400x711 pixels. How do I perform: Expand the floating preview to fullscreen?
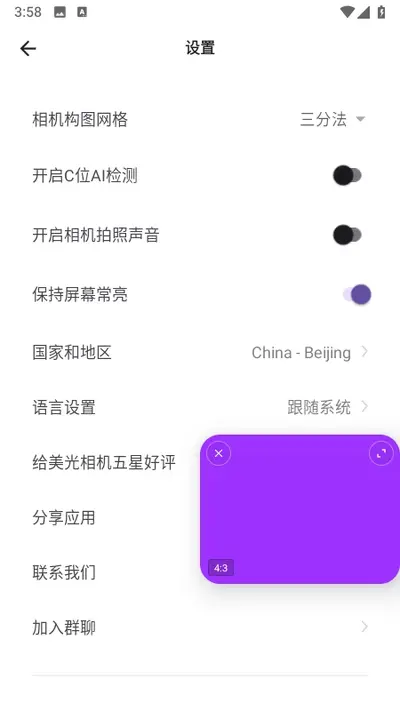click(381, 453)
